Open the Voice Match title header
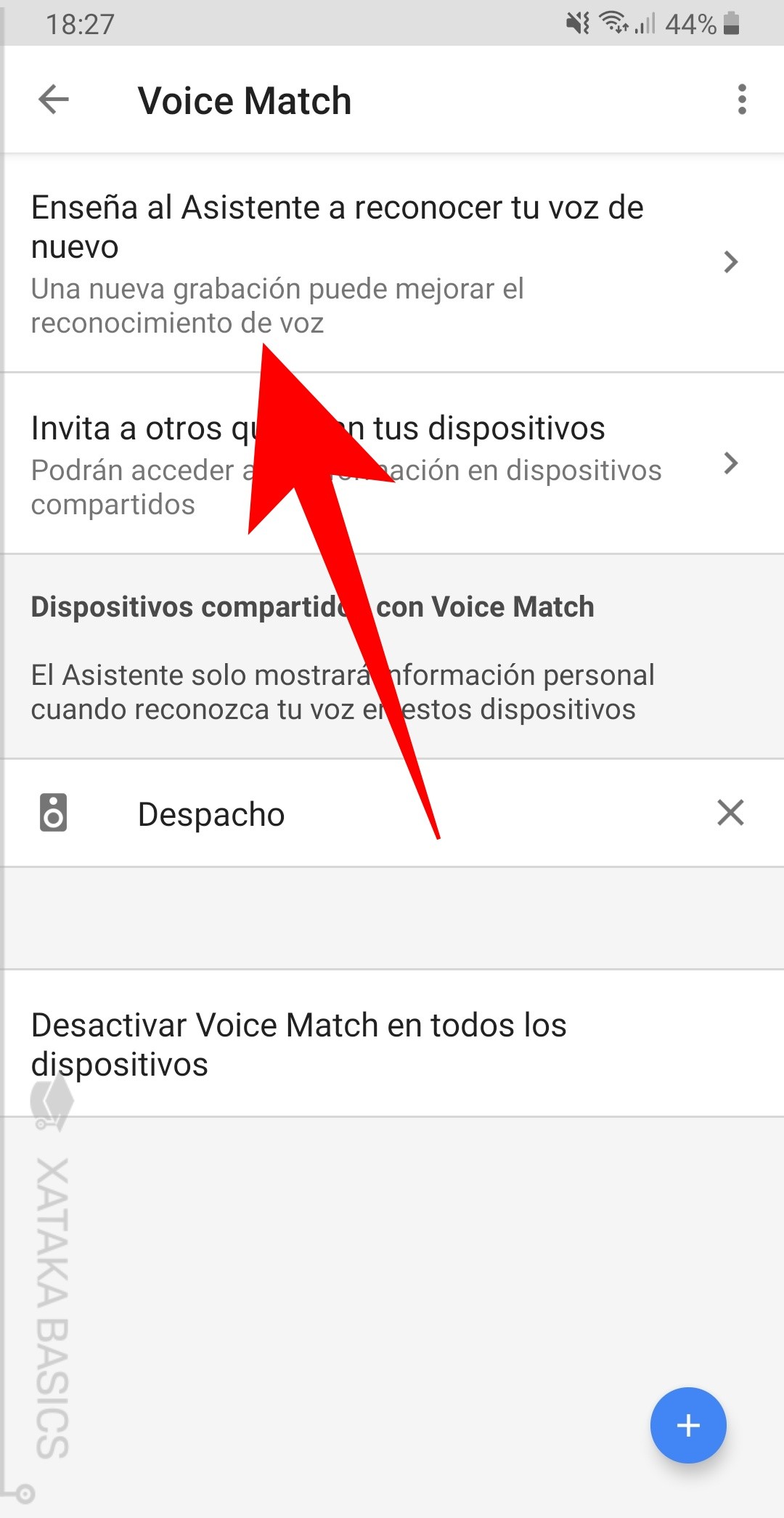Screen dimensions: 784x1518 pyautogui.click(x=245, y=100)
